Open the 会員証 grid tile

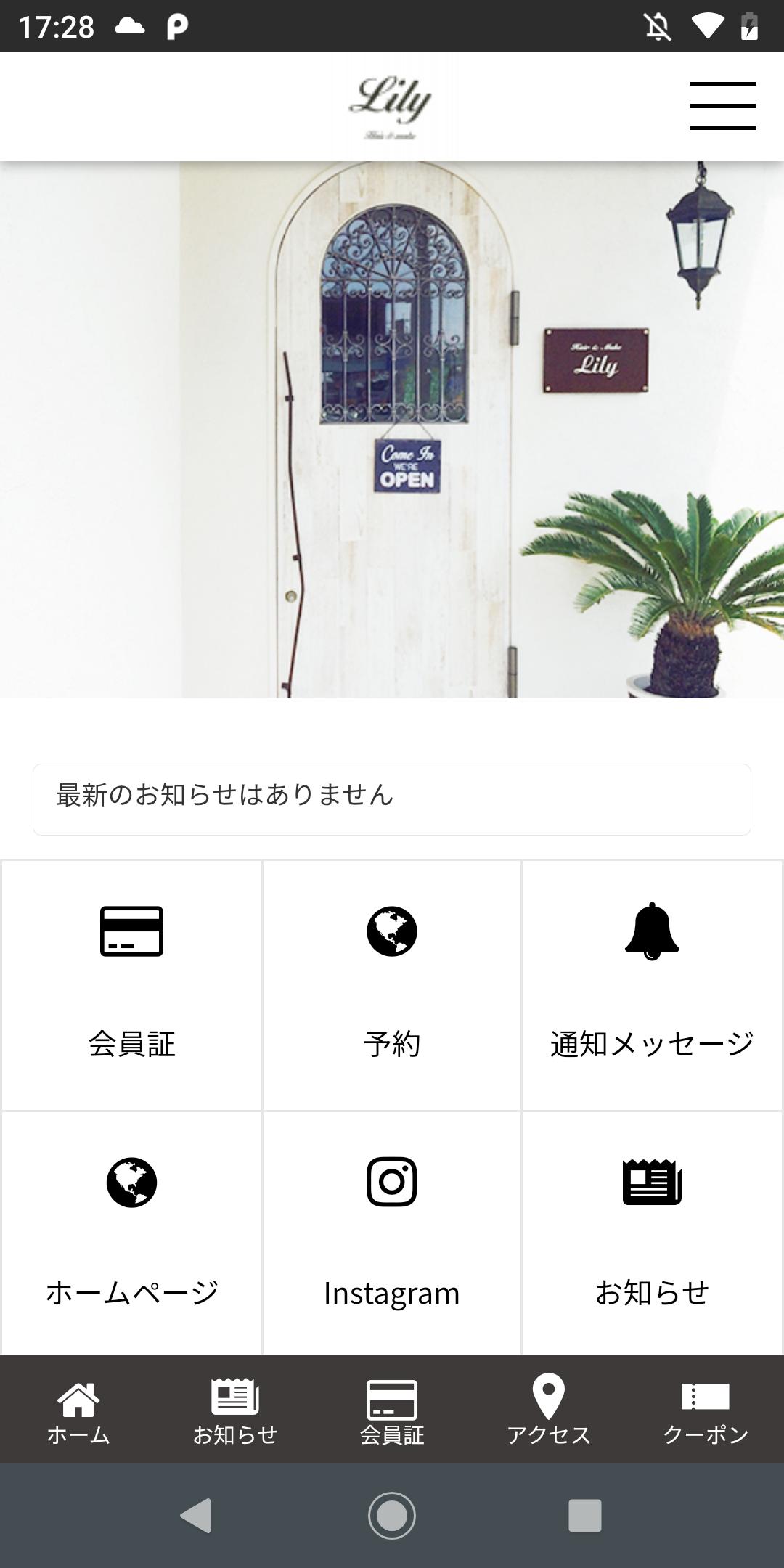(x=131, y=984)
